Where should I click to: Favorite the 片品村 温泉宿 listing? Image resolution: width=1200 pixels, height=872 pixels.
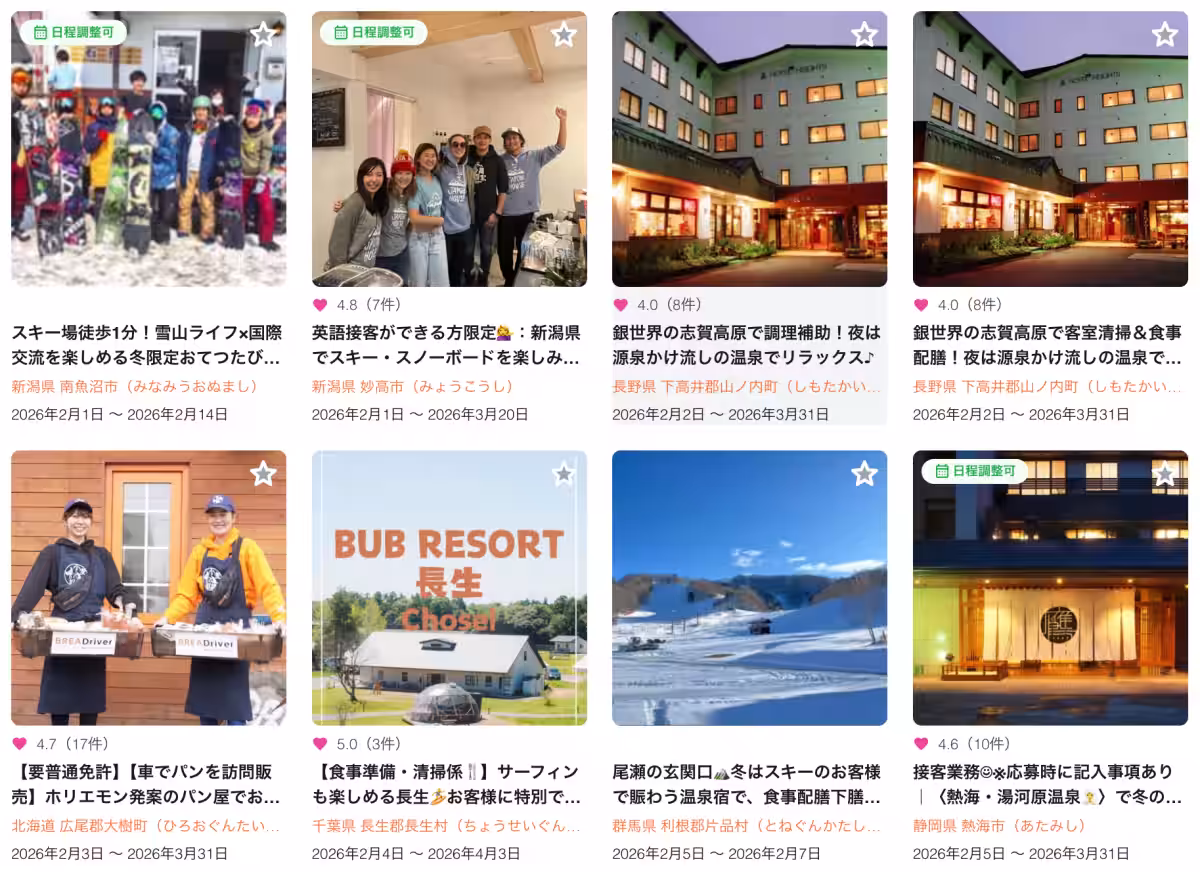click(864, 474)
